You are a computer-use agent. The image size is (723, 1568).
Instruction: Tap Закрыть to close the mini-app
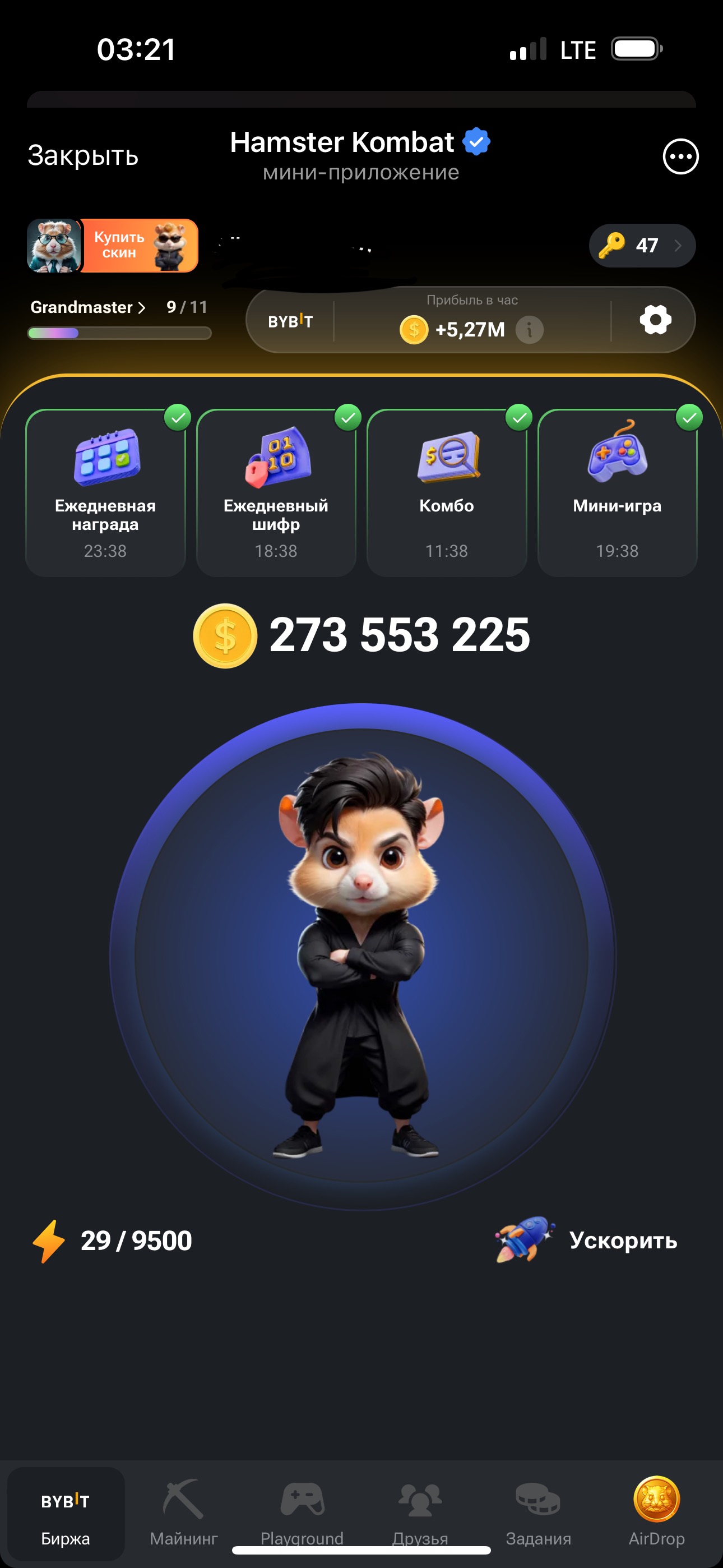[83, 156]
